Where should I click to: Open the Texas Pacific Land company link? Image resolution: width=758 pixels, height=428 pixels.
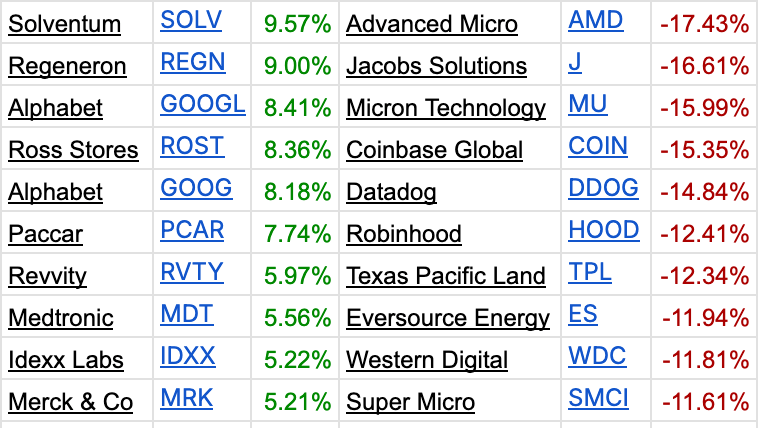pyautogui.click(x=445, y=276)
